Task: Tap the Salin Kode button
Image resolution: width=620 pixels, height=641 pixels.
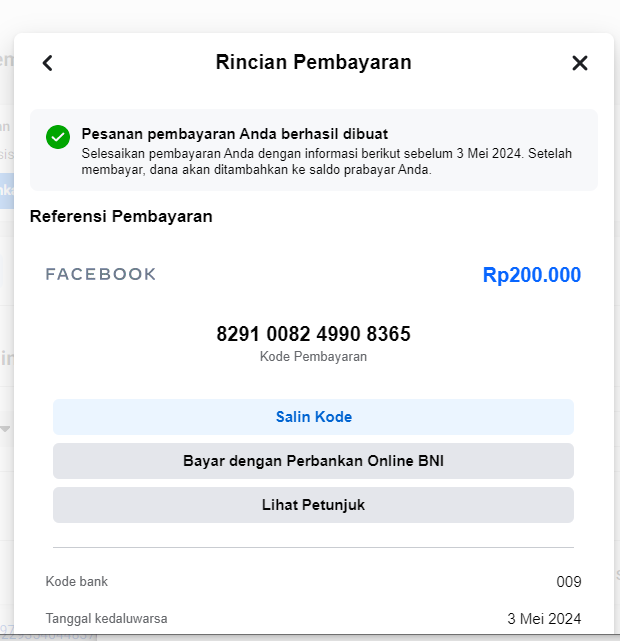Action: click(x=313, y=417)
